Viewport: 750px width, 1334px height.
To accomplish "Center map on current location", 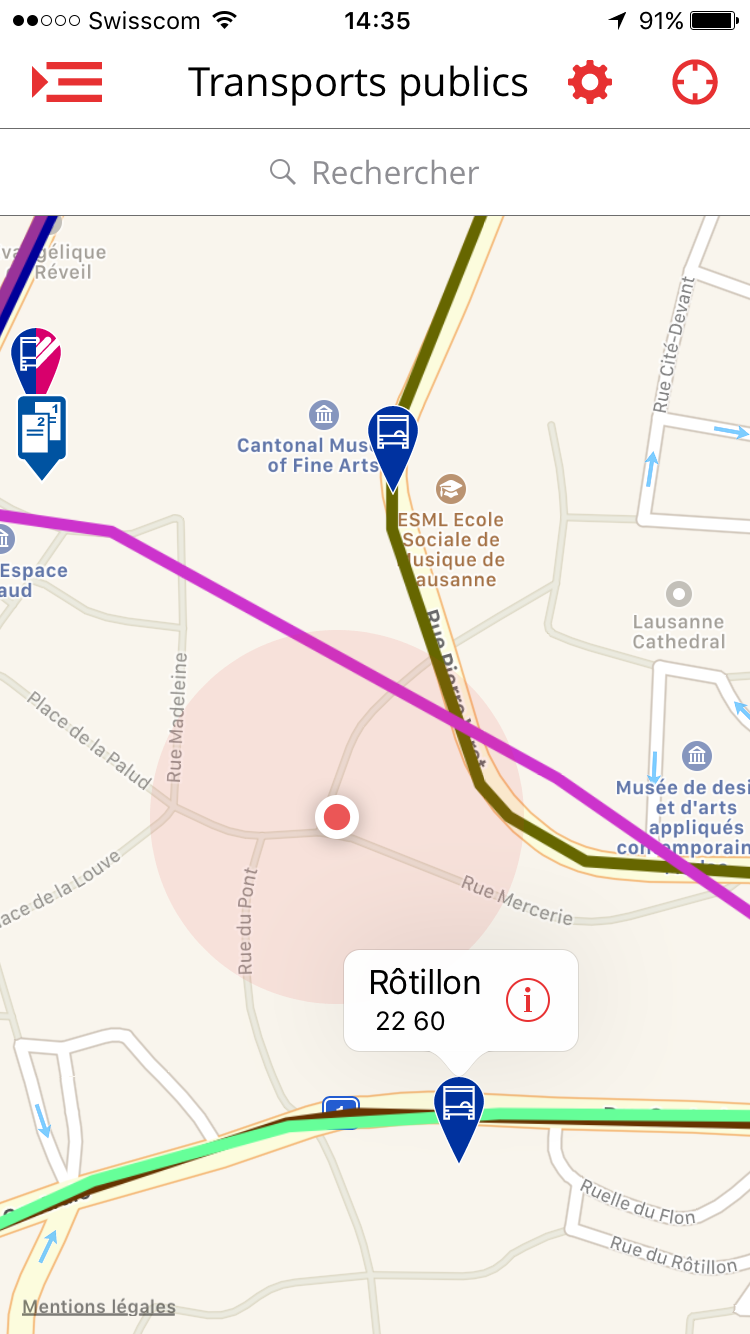I will [695, 82].
